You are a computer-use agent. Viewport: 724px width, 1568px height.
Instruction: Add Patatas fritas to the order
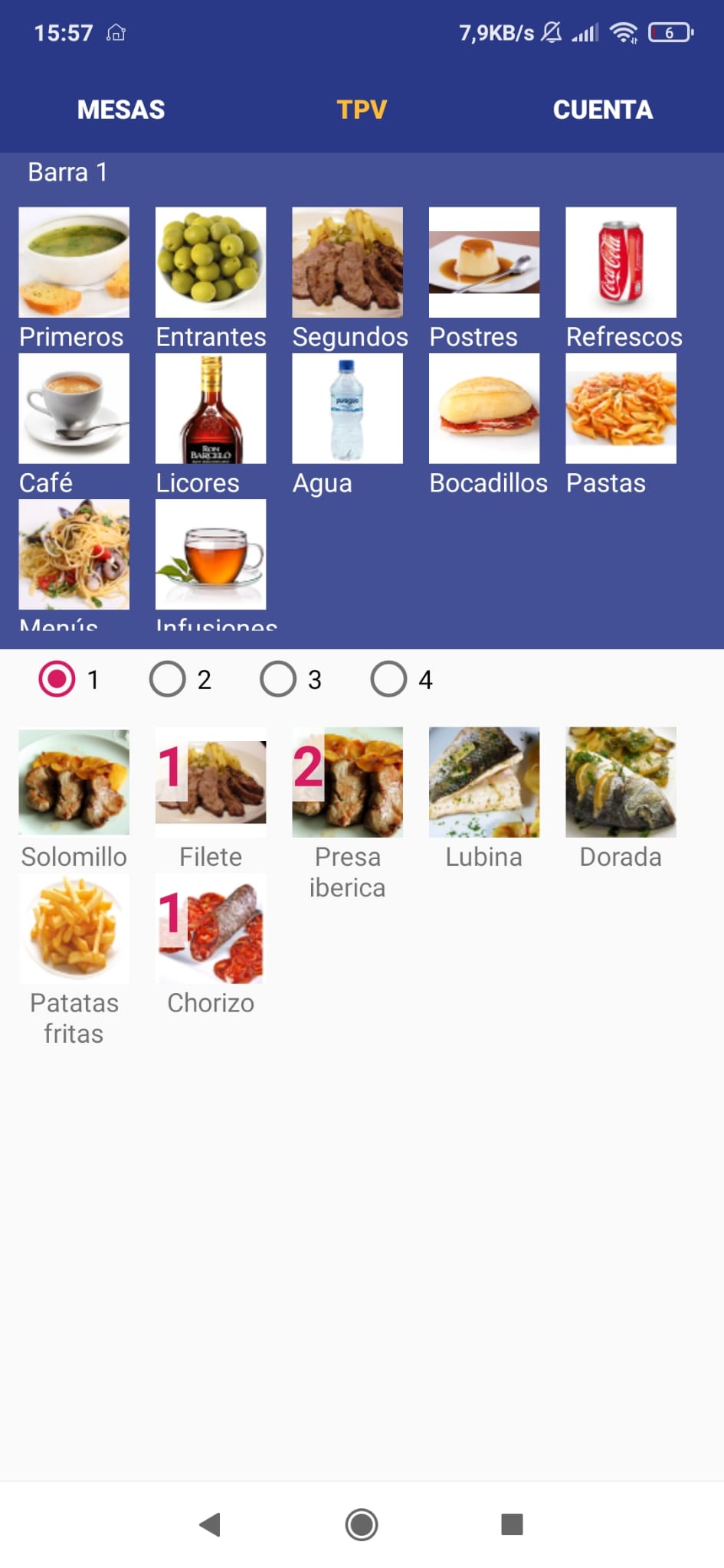[74, 929]
